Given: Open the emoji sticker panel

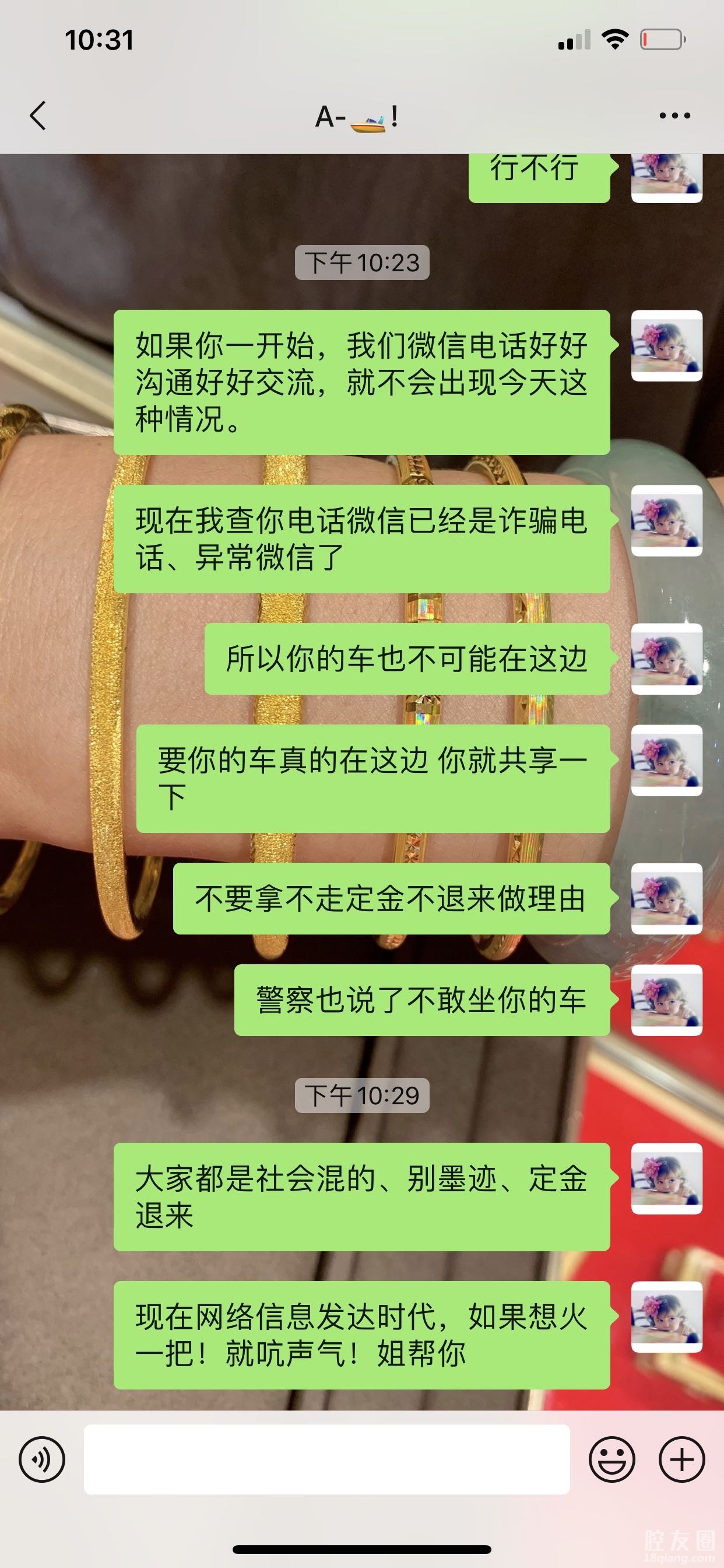Looking at the screenshot, I should click(611, 1459).
